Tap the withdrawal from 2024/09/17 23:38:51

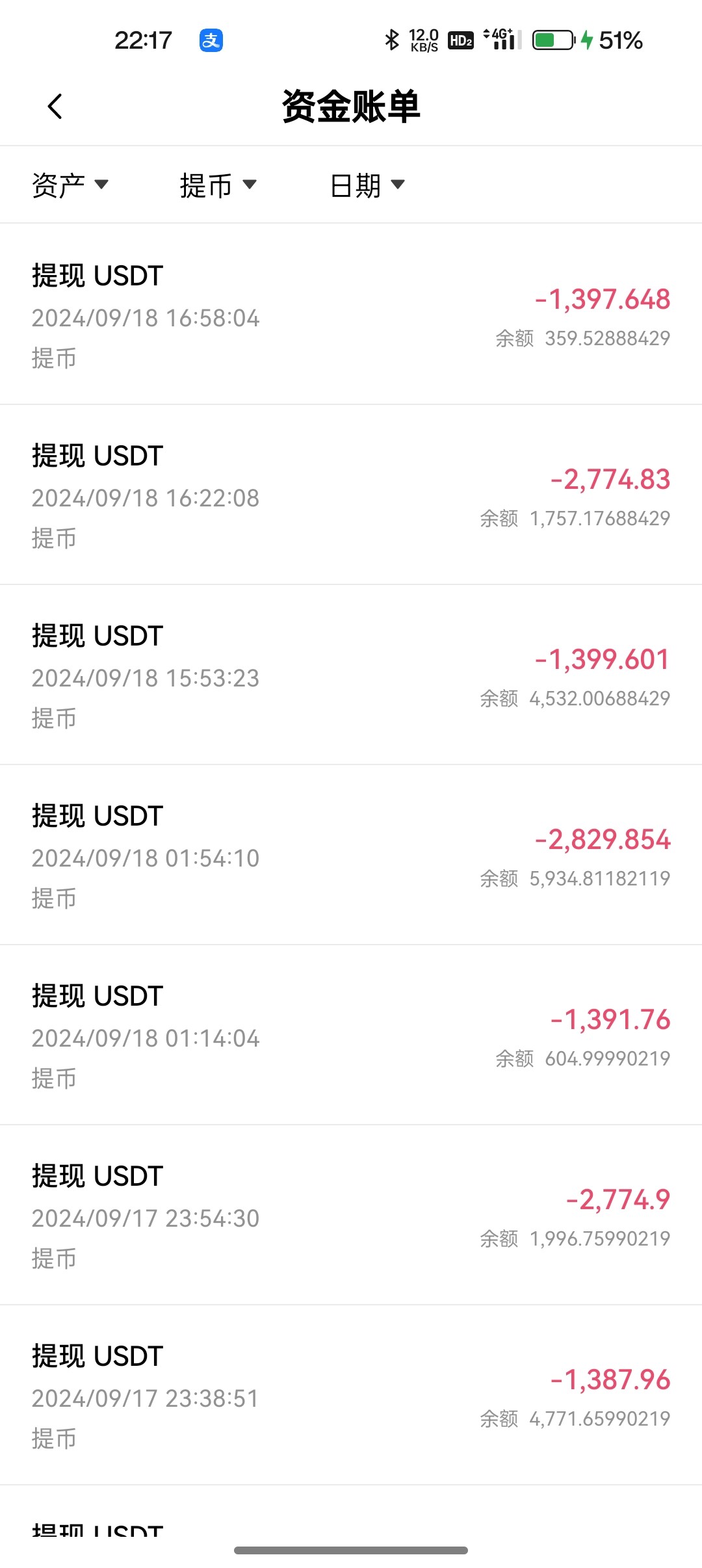pos(351,1396)
